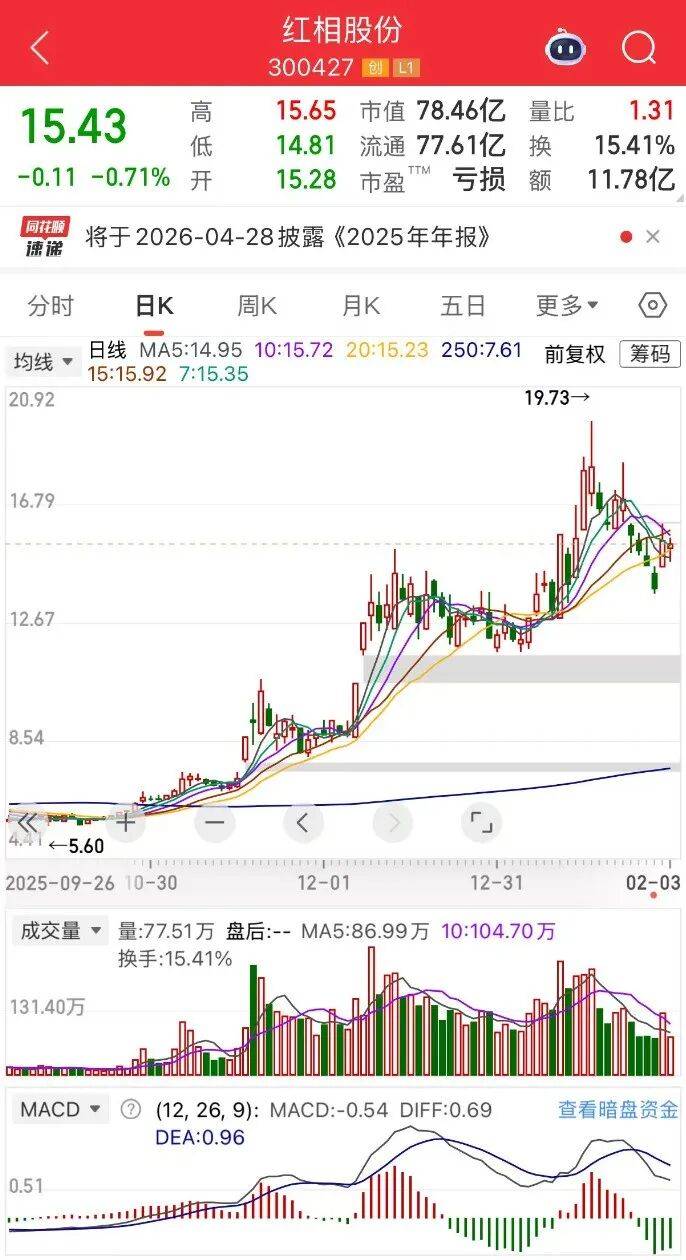Go back using the top-left arrow
The image size is (686, 1260).
pos(40,47)
